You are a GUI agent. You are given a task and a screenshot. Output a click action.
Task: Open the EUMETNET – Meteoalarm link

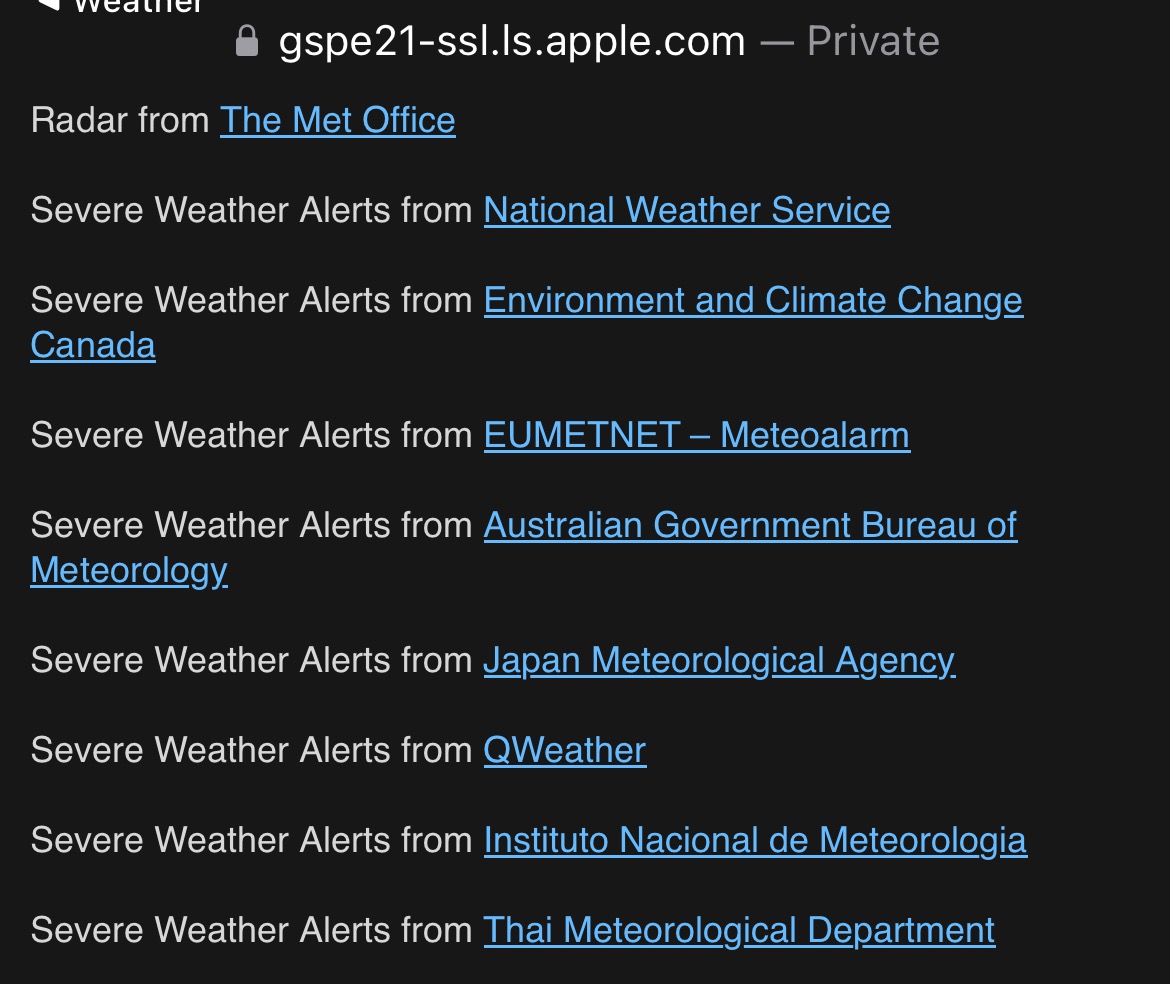pos(696,436)
